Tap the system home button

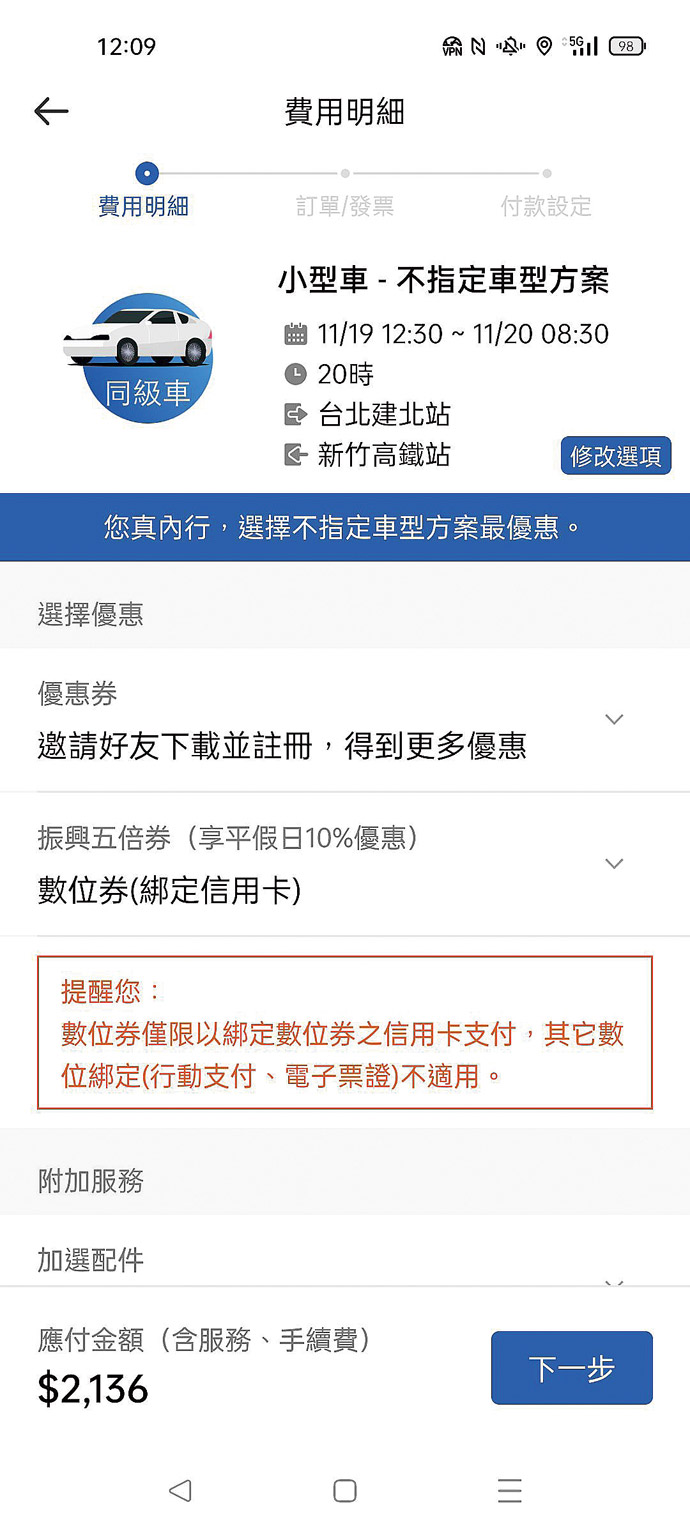[344, 1491]
